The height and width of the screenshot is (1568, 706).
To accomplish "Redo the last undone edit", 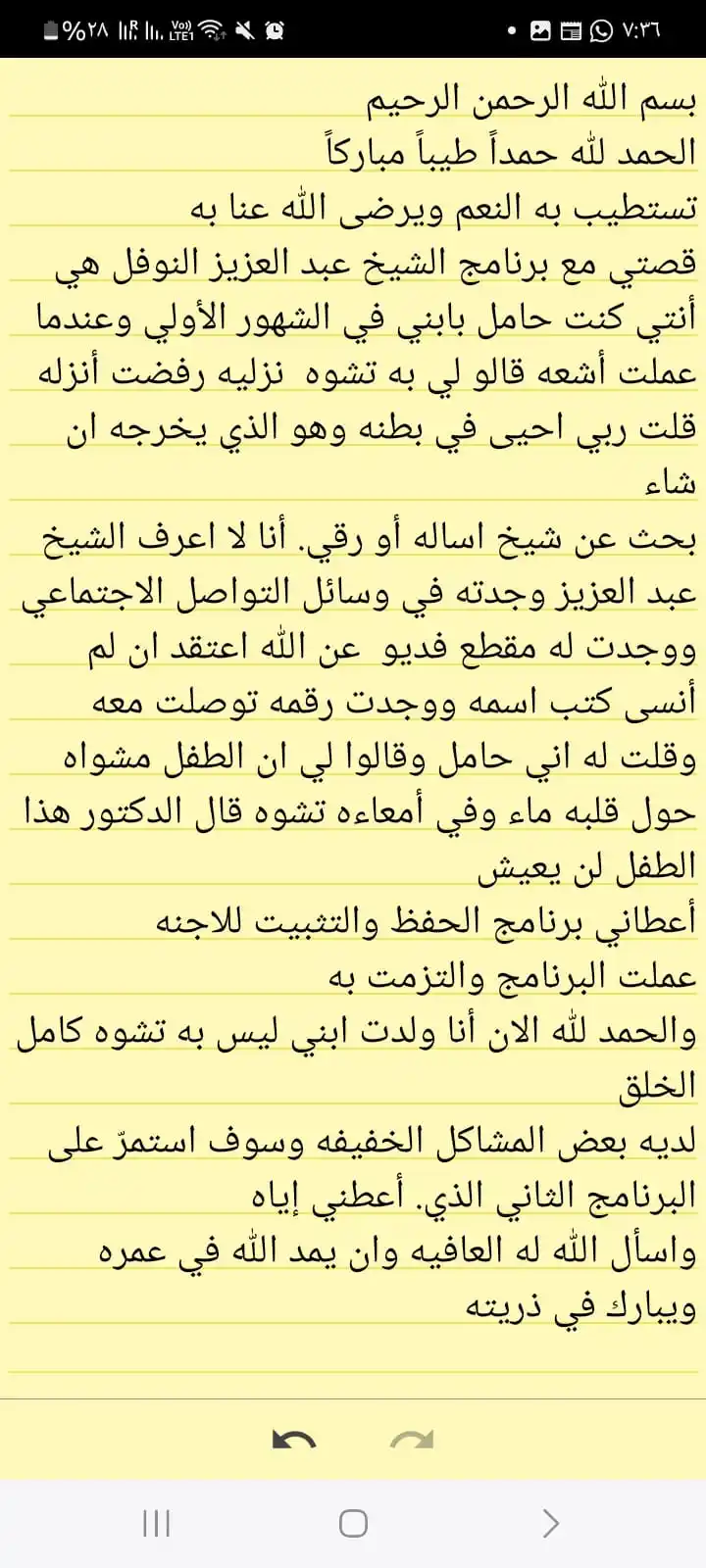I will (x=412, y=1440).
